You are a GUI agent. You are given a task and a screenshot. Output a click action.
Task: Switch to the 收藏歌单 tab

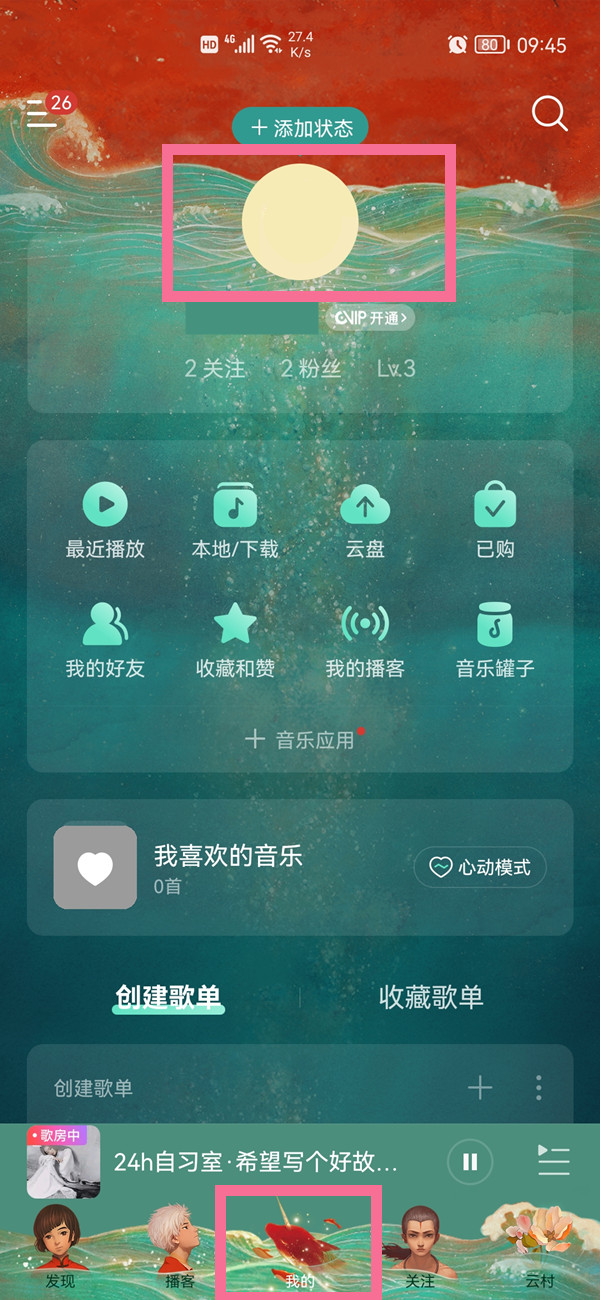pos(431,997)
